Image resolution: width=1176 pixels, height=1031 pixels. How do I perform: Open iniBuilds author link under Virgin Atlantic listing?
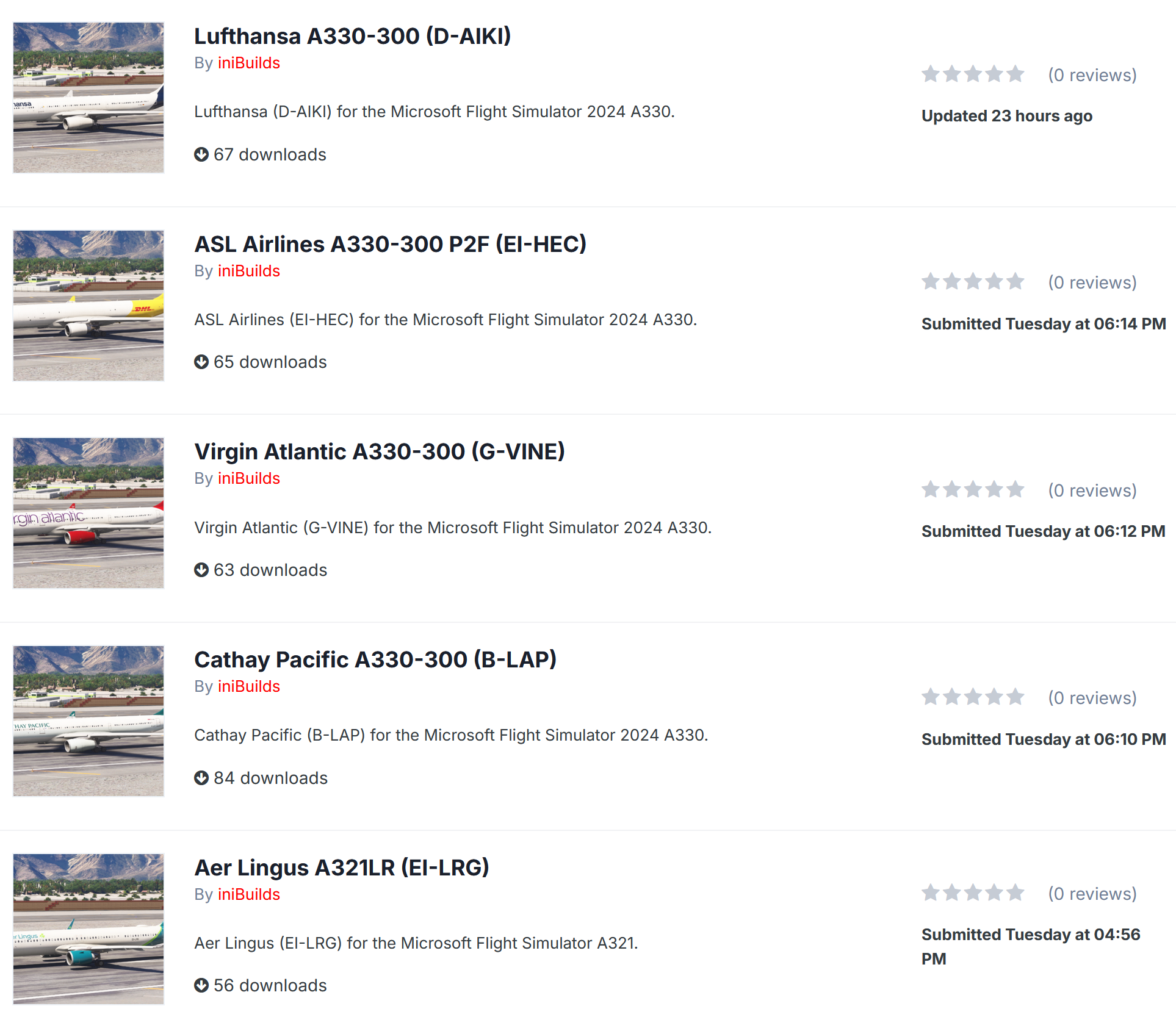248,479
